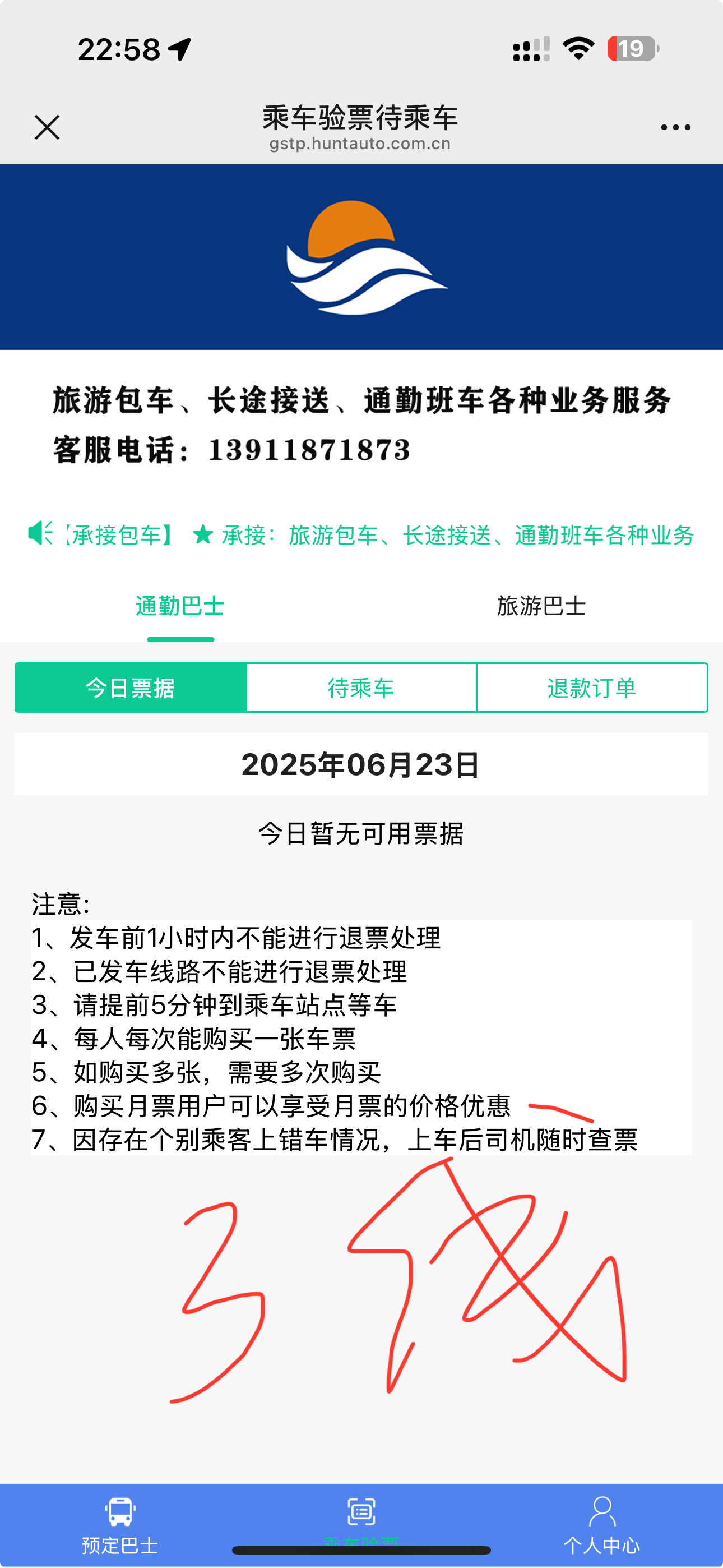Switch to the 旅游巴士 tab
Screen dimensions: 723x1568
point(541,606)
